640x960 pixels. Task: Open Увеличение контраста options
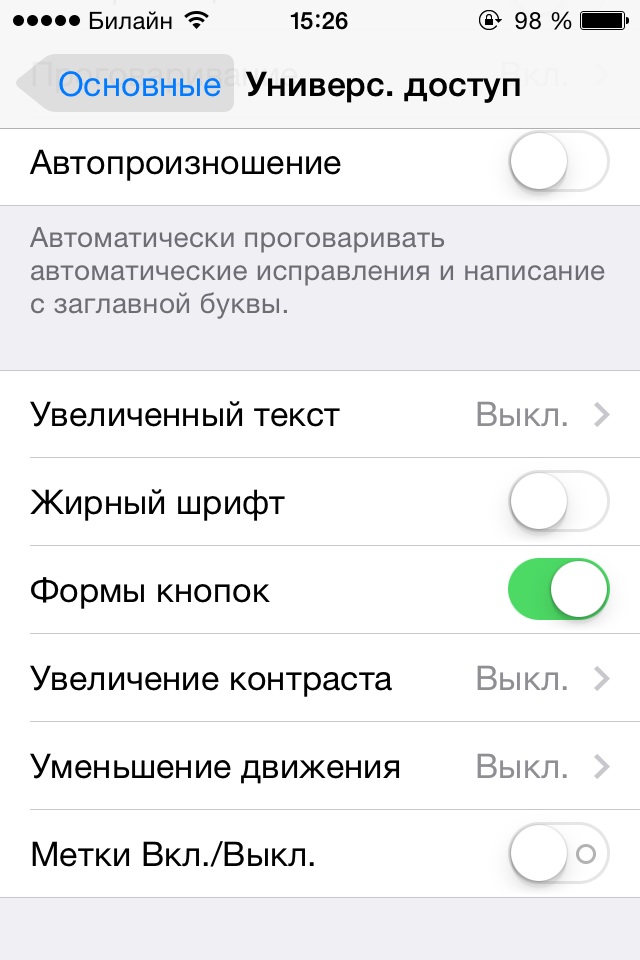(x=320, y=679)
